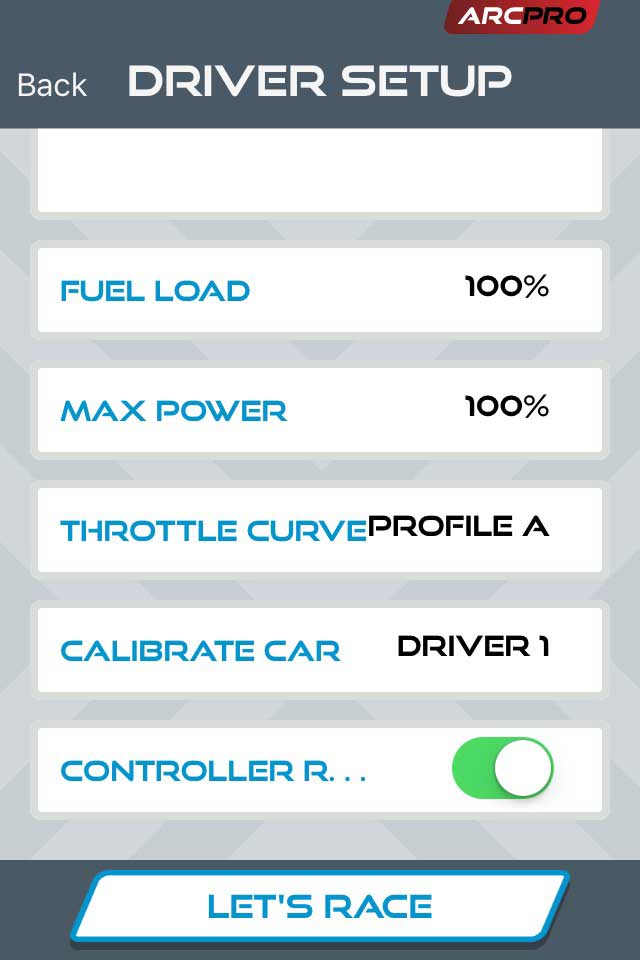Open Calibrate Car for Driver 1
The image size is (640, 960).
[x=320, y=649]
